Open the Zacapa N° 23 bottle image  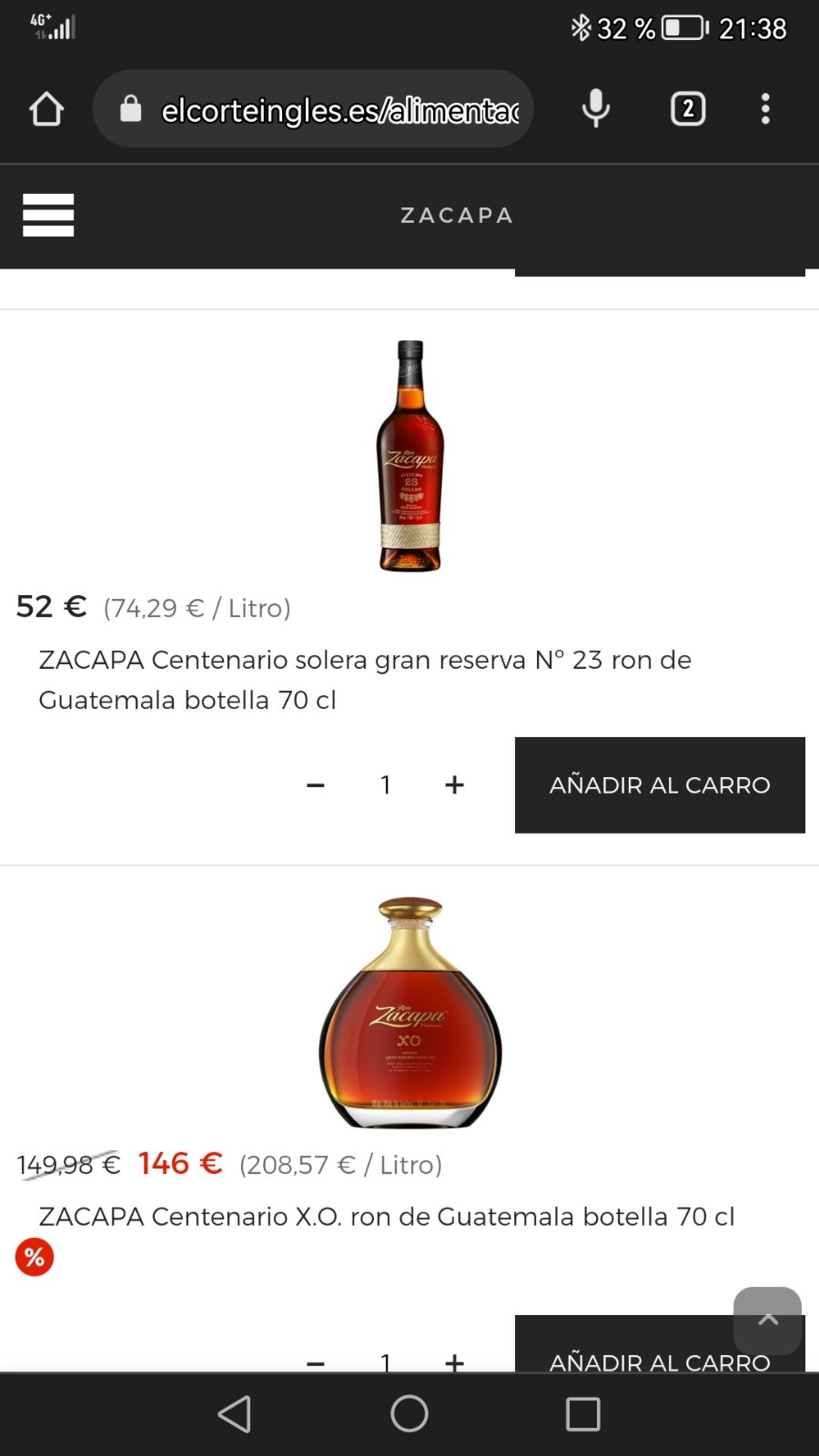pyautogui.click(x=410, y=456)
